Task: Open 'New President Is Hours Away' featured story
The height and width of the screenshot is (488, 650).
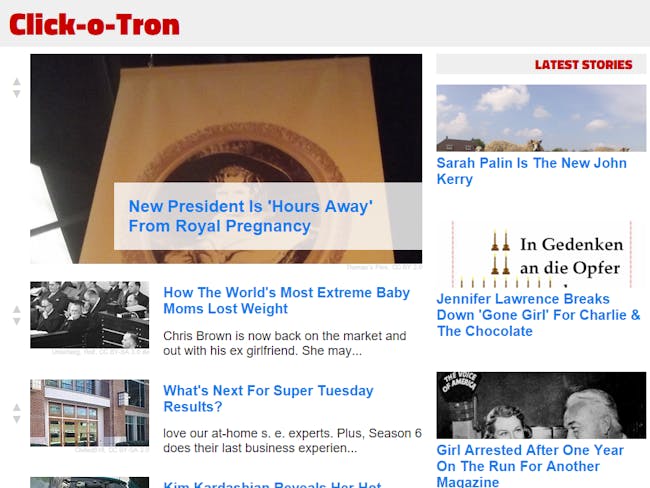Action: tap(250, 216)
